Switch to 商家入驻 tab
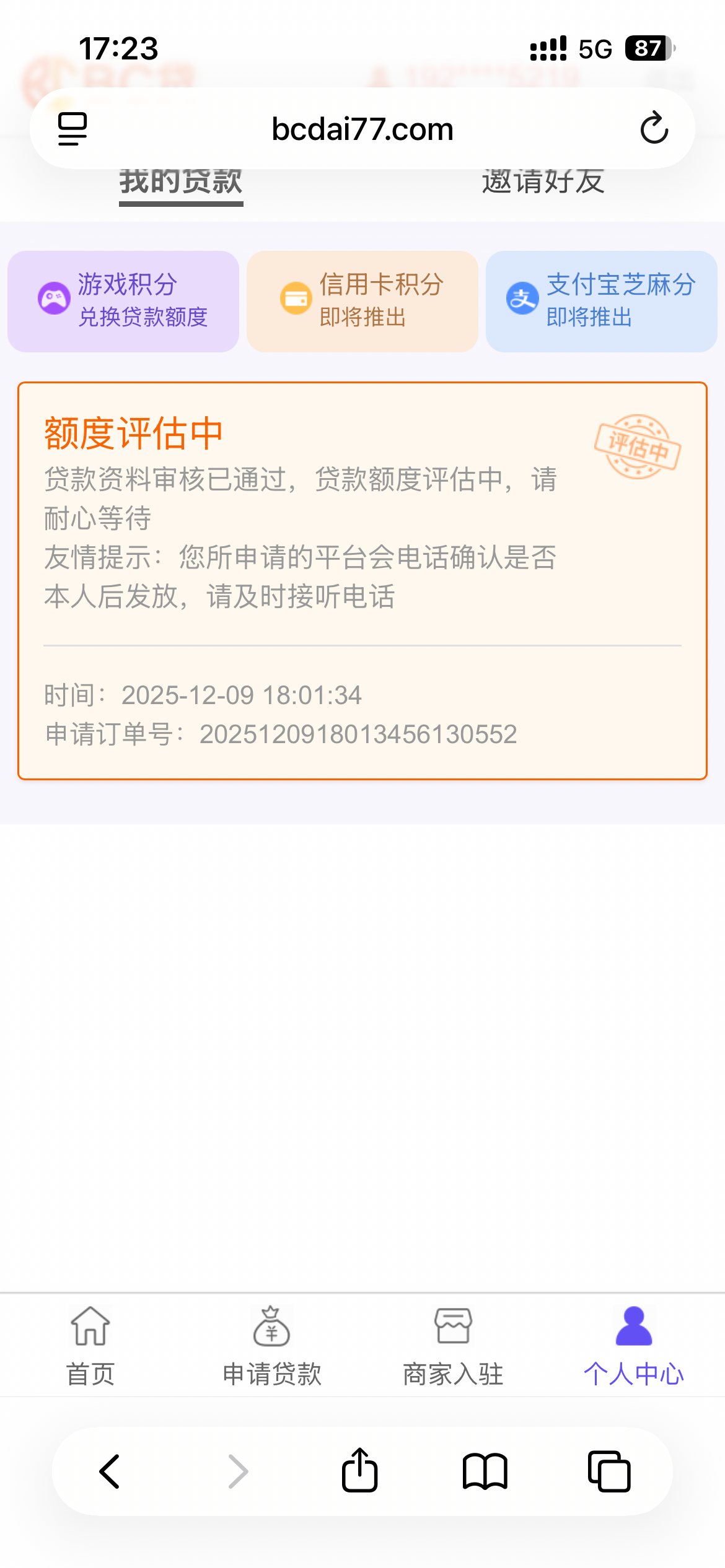 point(453,1343)
